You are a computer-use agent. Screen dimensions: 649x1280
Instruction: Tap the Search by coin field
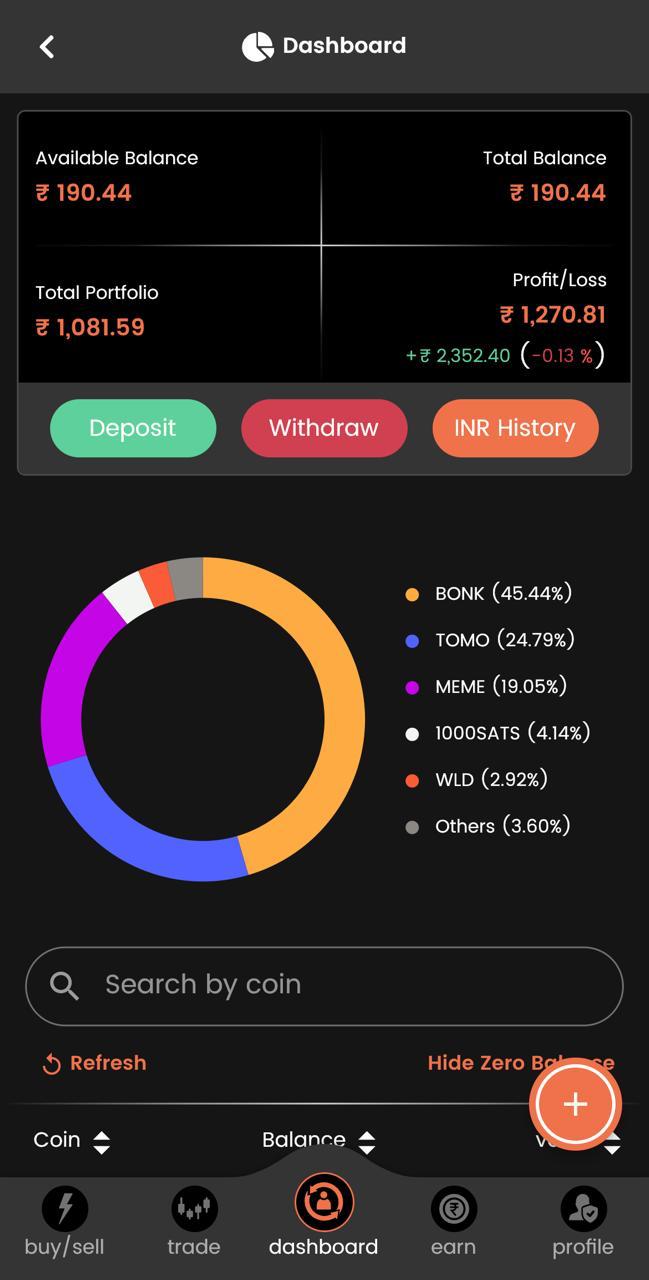324,986
